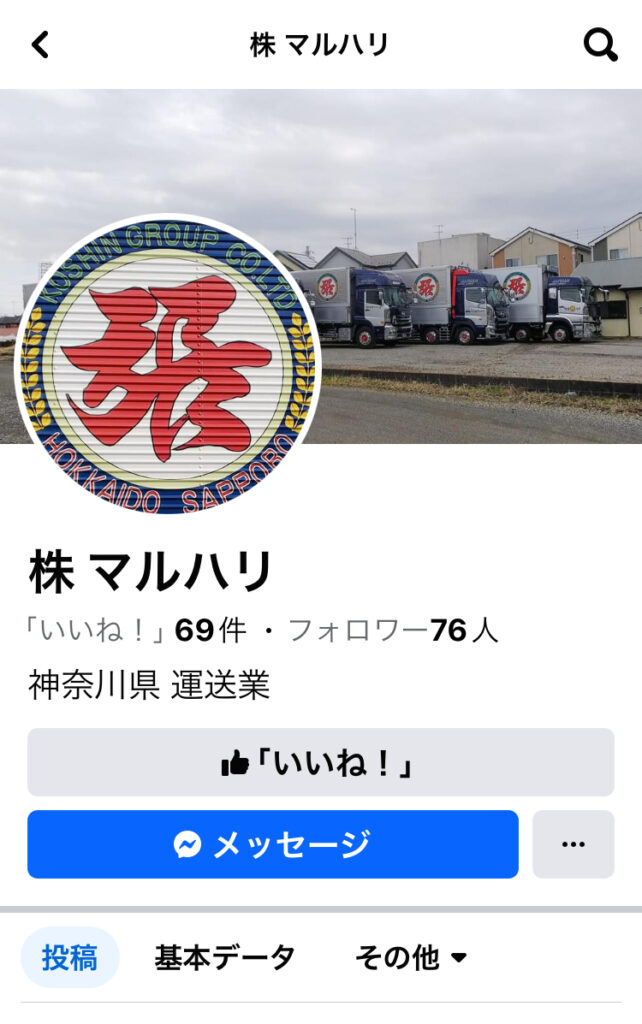Open search with the magnifying glass icon
The height and width of the screenshot is (1024, 642).
600,44
